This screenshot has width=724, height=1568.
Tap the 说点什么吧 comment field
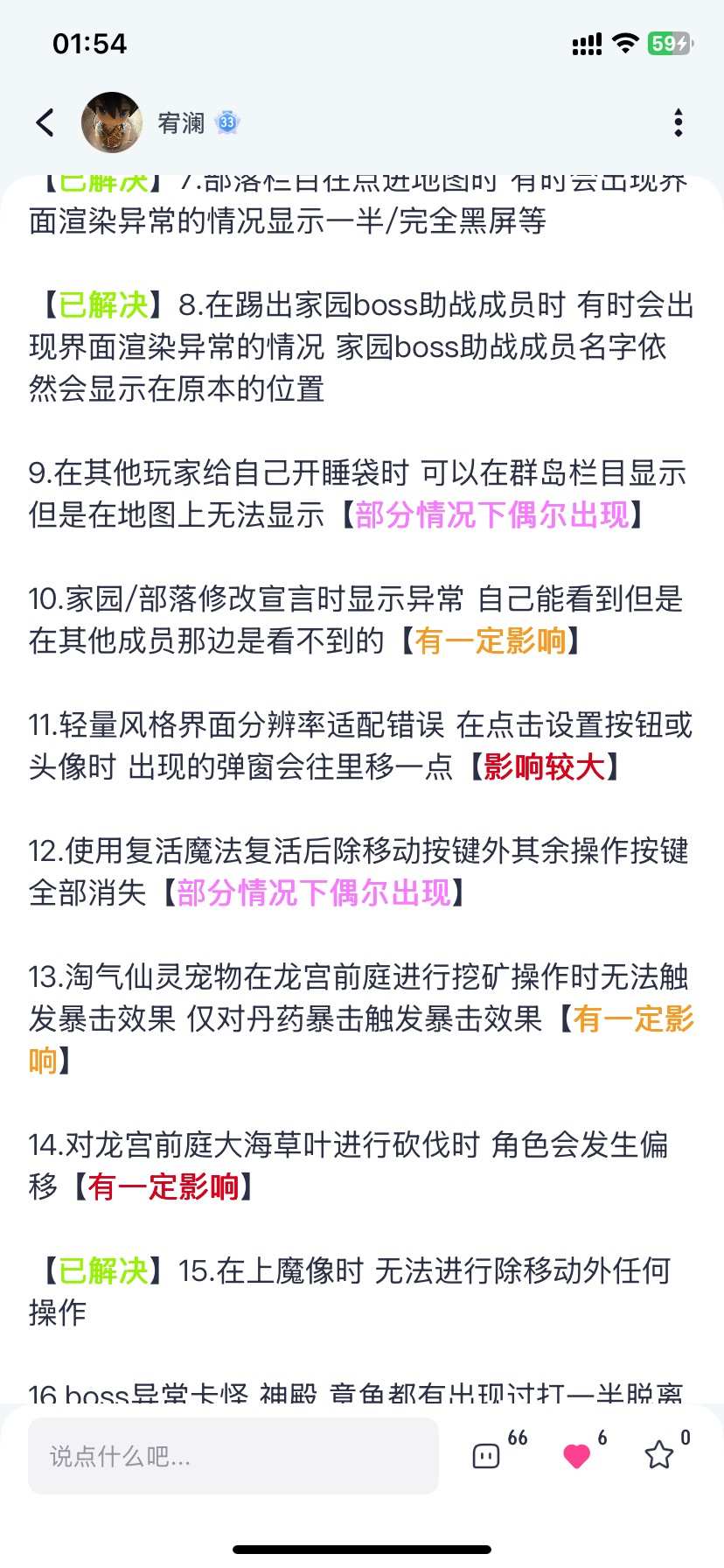(233, 1456)
